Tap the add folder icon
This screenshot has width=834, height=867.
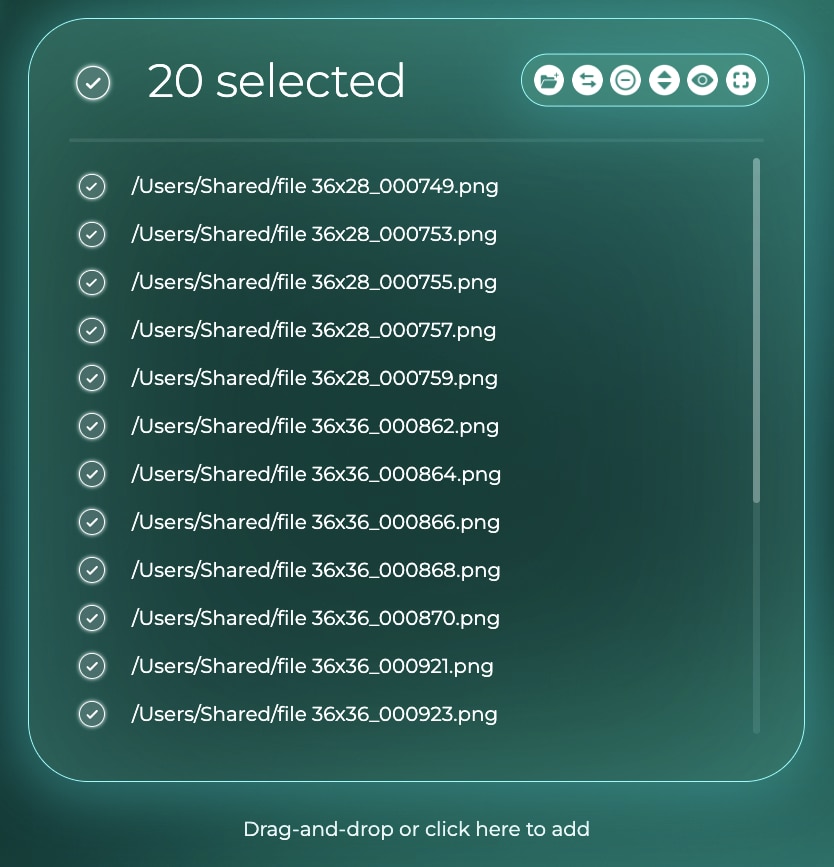click(x=549, y=81)
